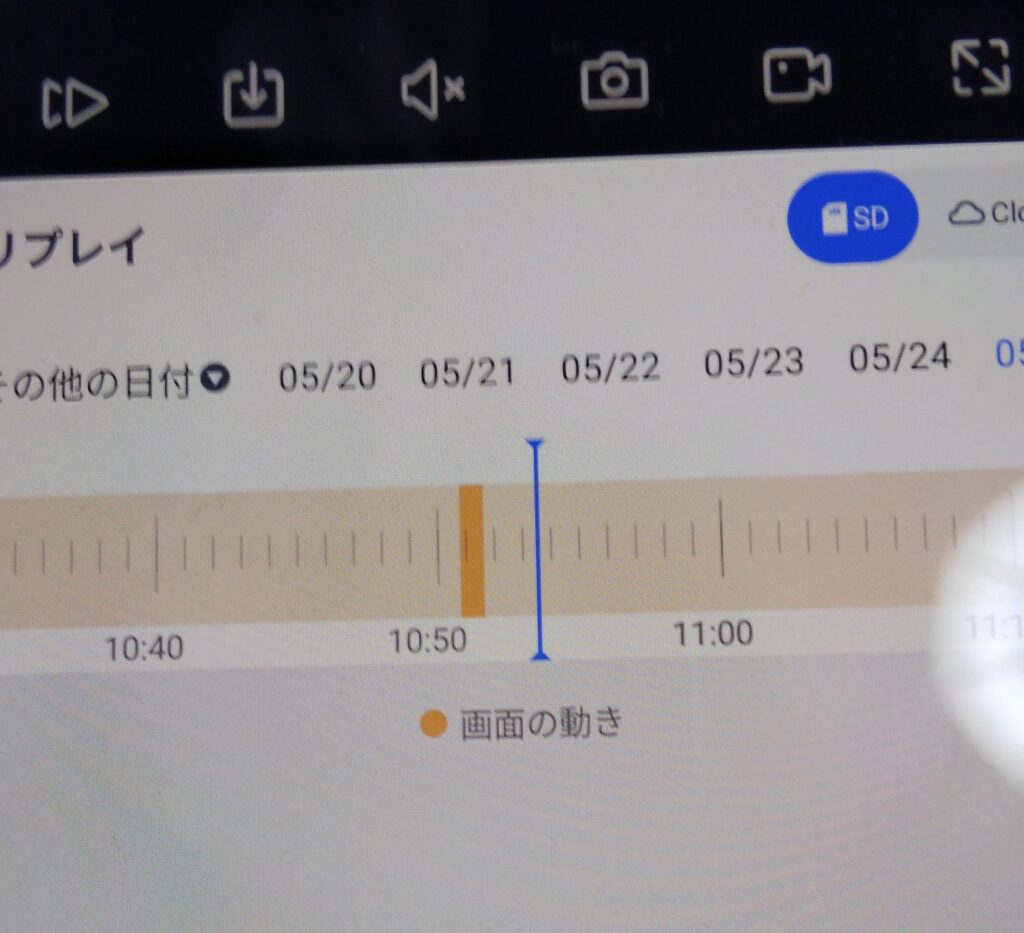View recordings from 05/24
The image size is (1024, 933).
899,357
